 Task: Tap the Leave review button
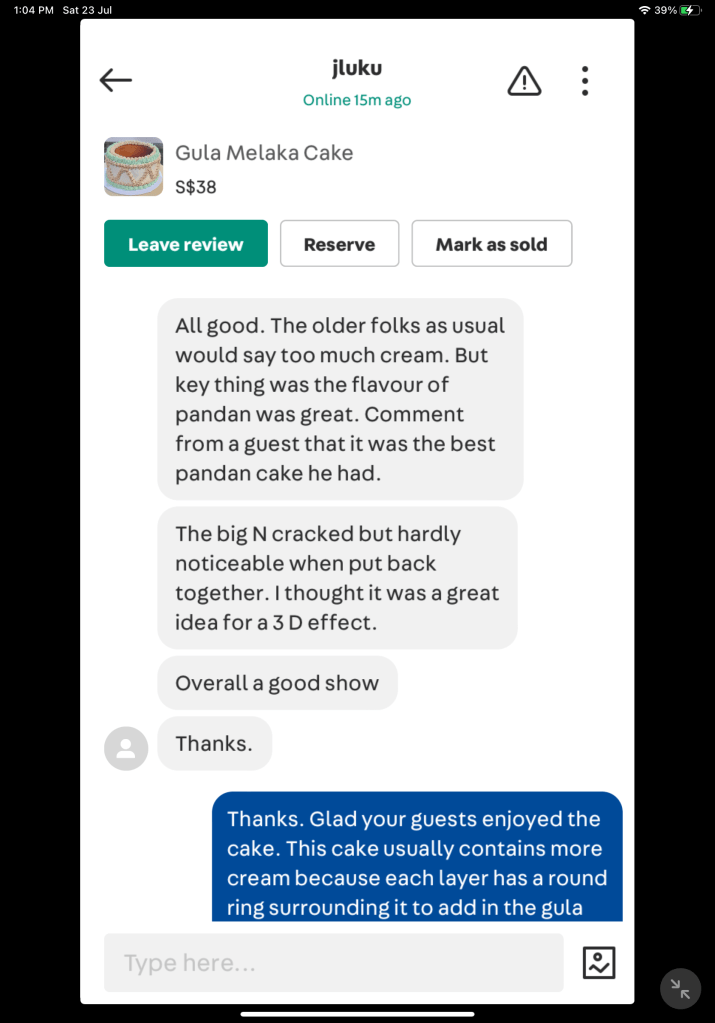click(x=186, y=244)
